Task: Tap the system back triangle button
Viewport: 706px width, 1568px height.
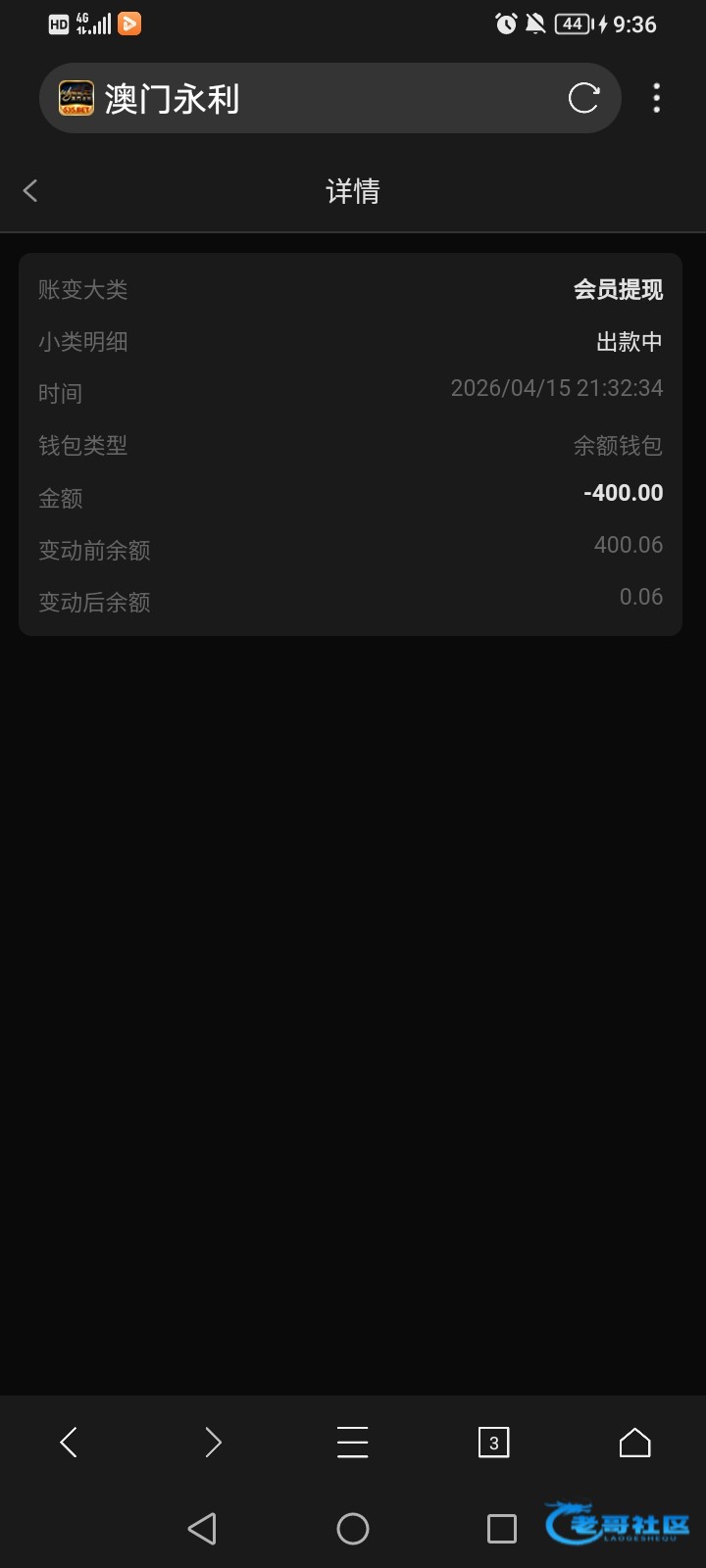Action: [202, 1529]
